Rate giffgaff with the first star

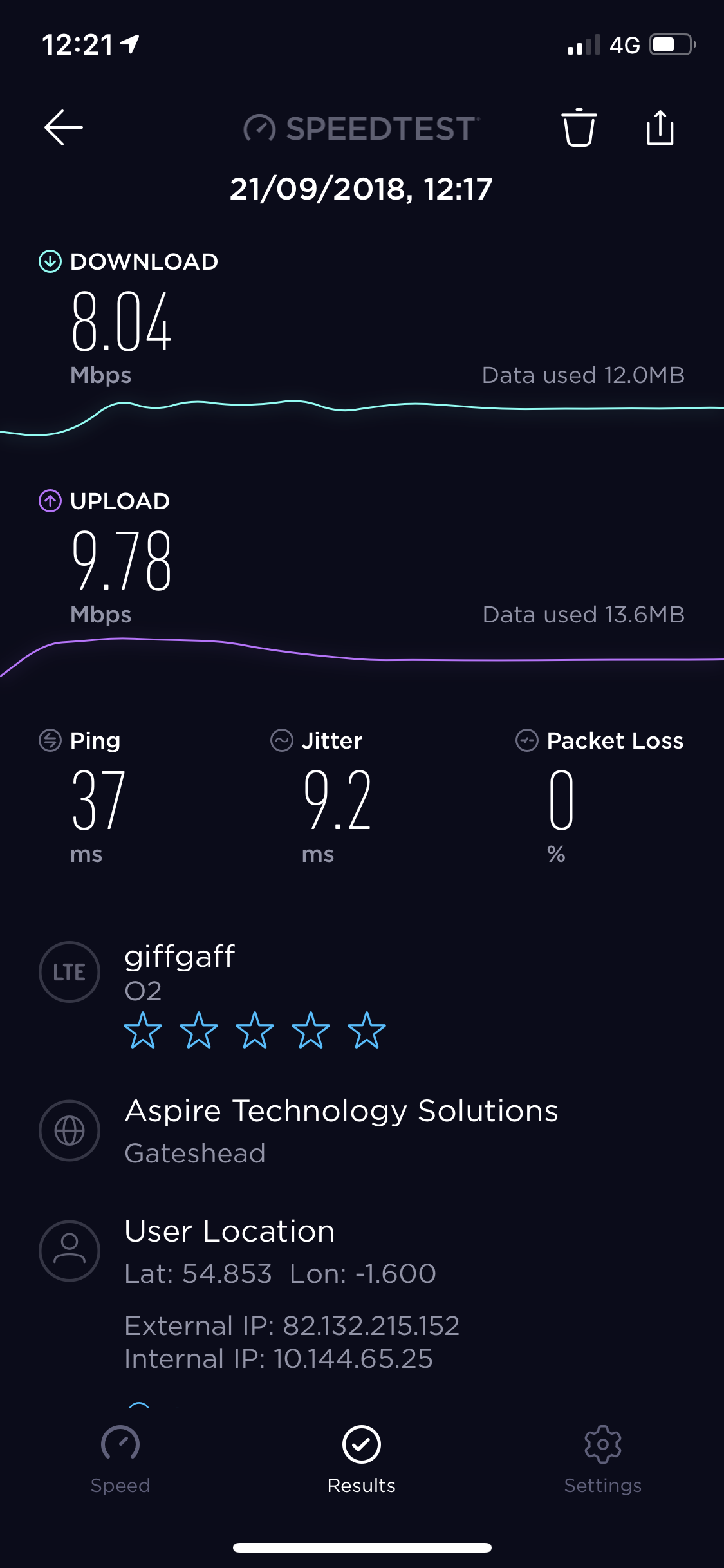[143, 1030]
